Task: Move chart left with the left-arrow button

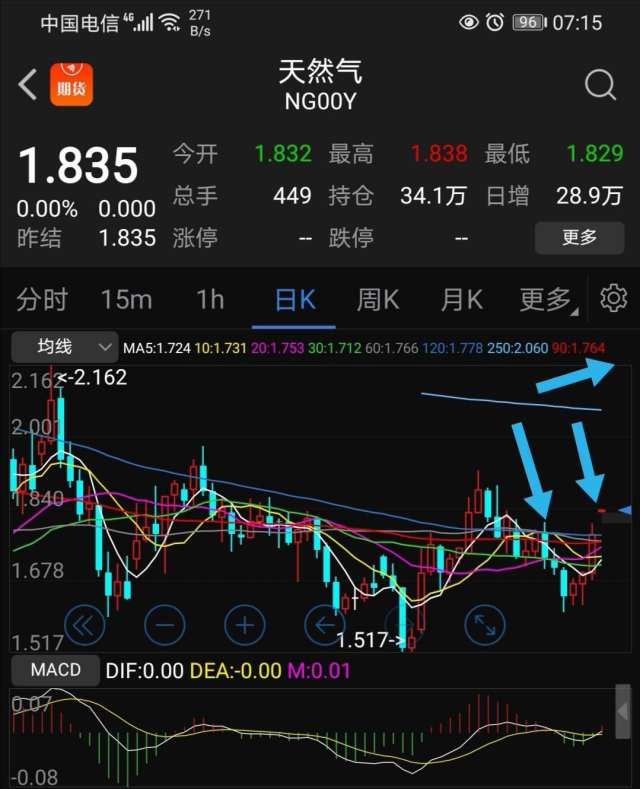Action: pyautogui.click(x=324, y=626)
